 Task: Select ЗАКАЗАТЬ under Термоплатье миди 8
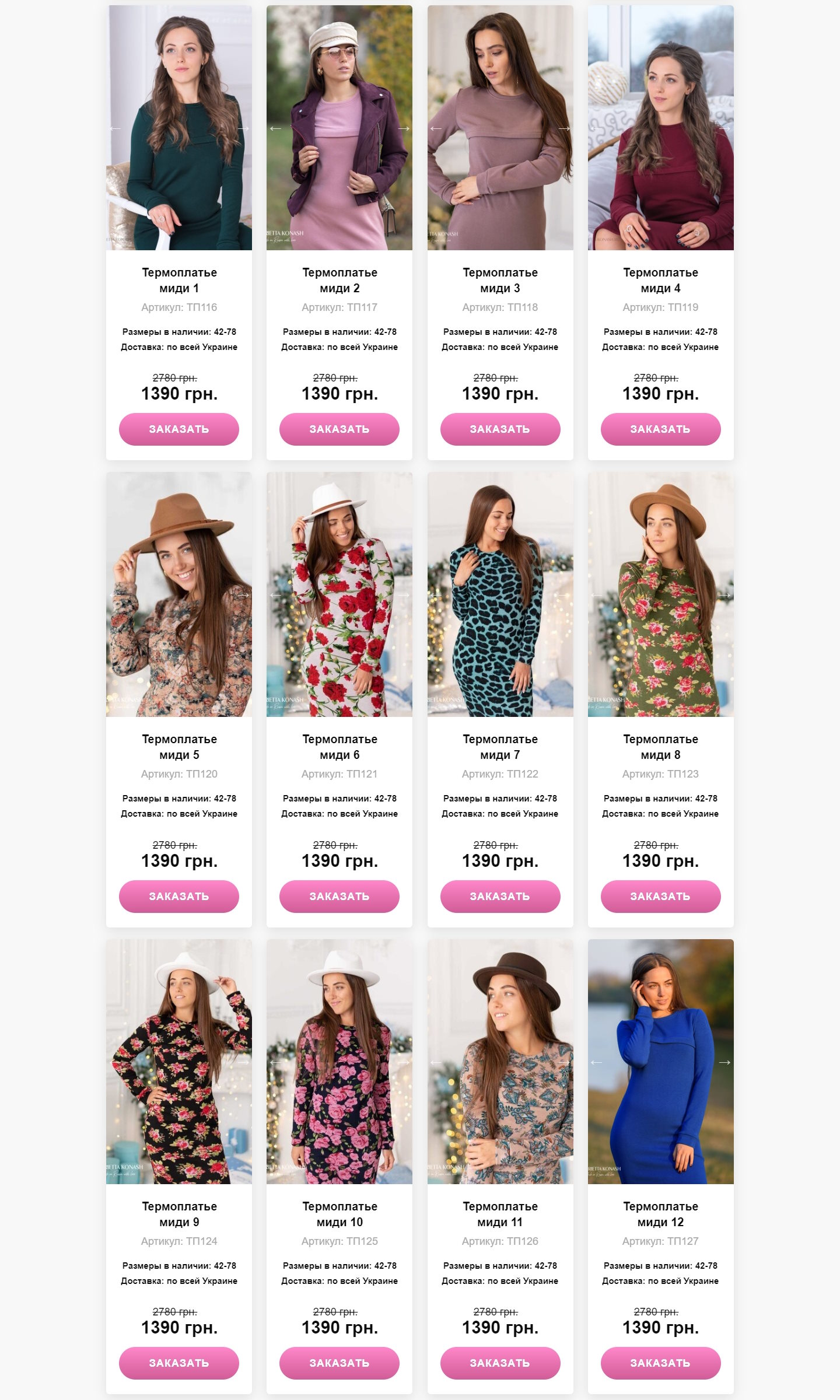click(x=661, y=896)
